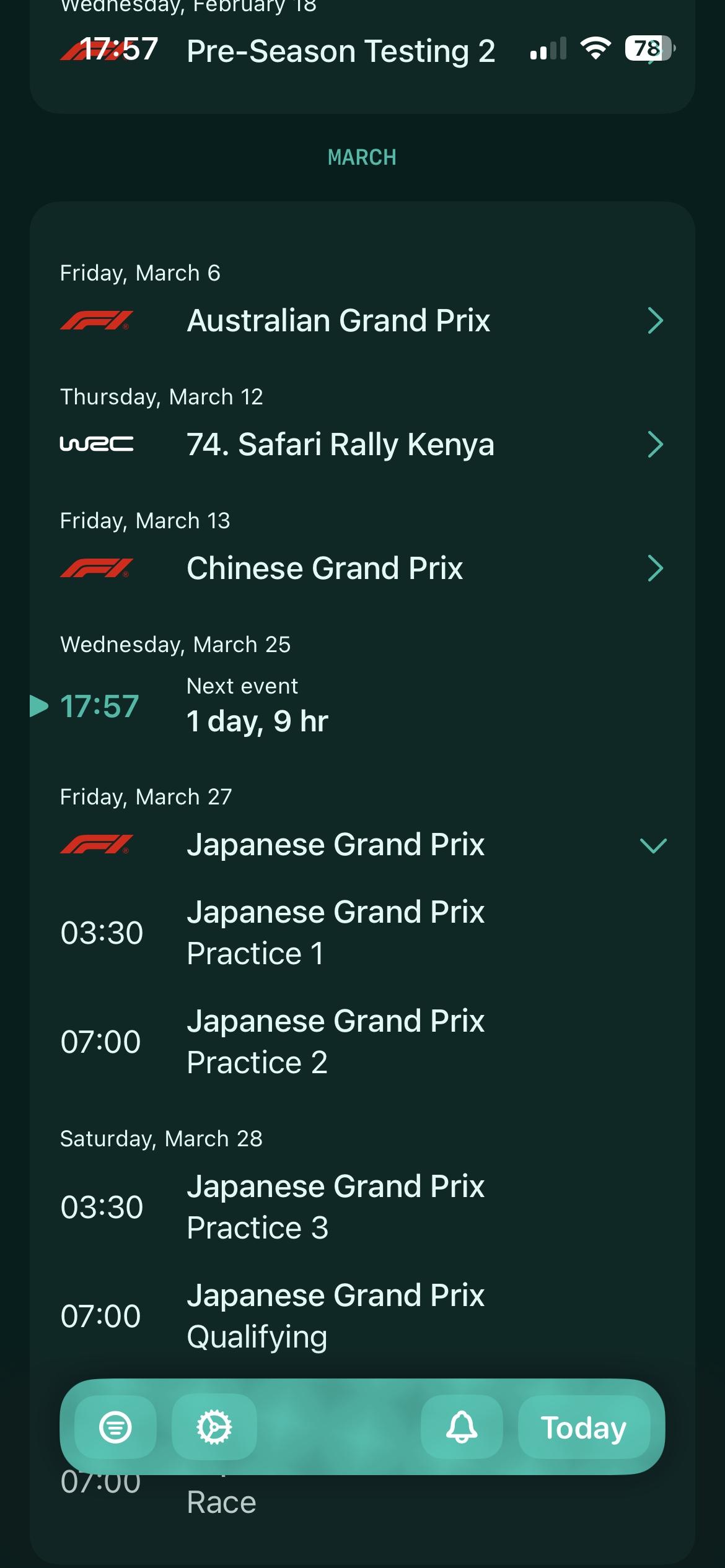The image size is (725, 1568).
Task: Open the notifications bell
Action: coord(462,1427)
